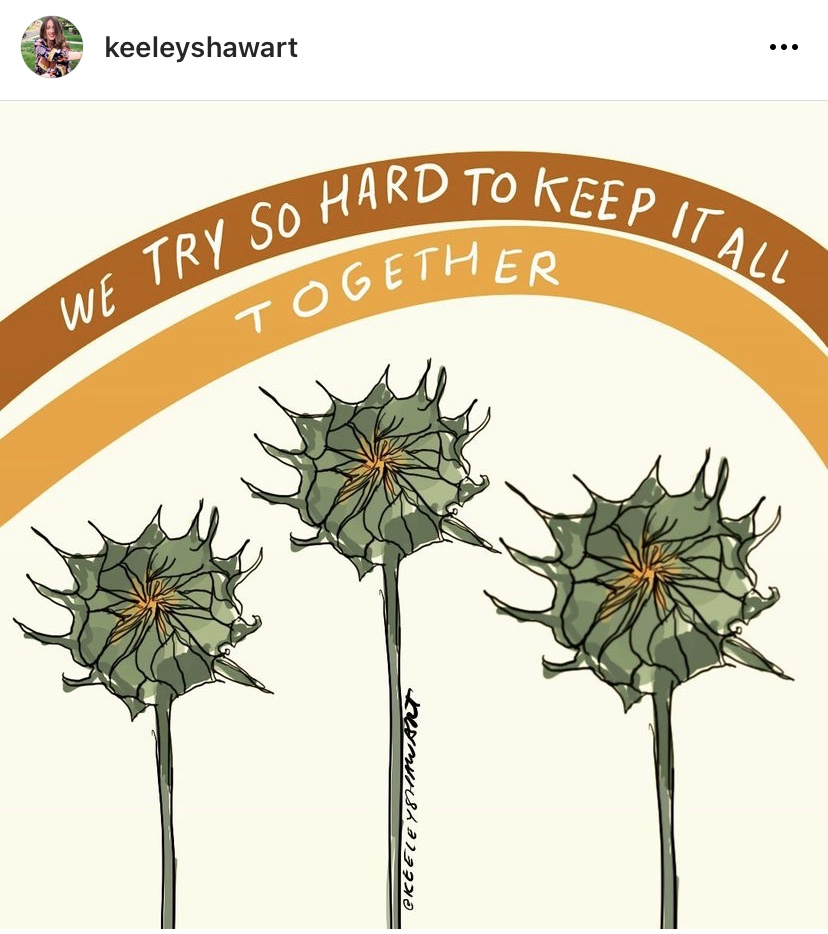This screenshot has width=828, height=934.
Task: Tap the keeleyshawart username
Action: [x=201, y=47]
